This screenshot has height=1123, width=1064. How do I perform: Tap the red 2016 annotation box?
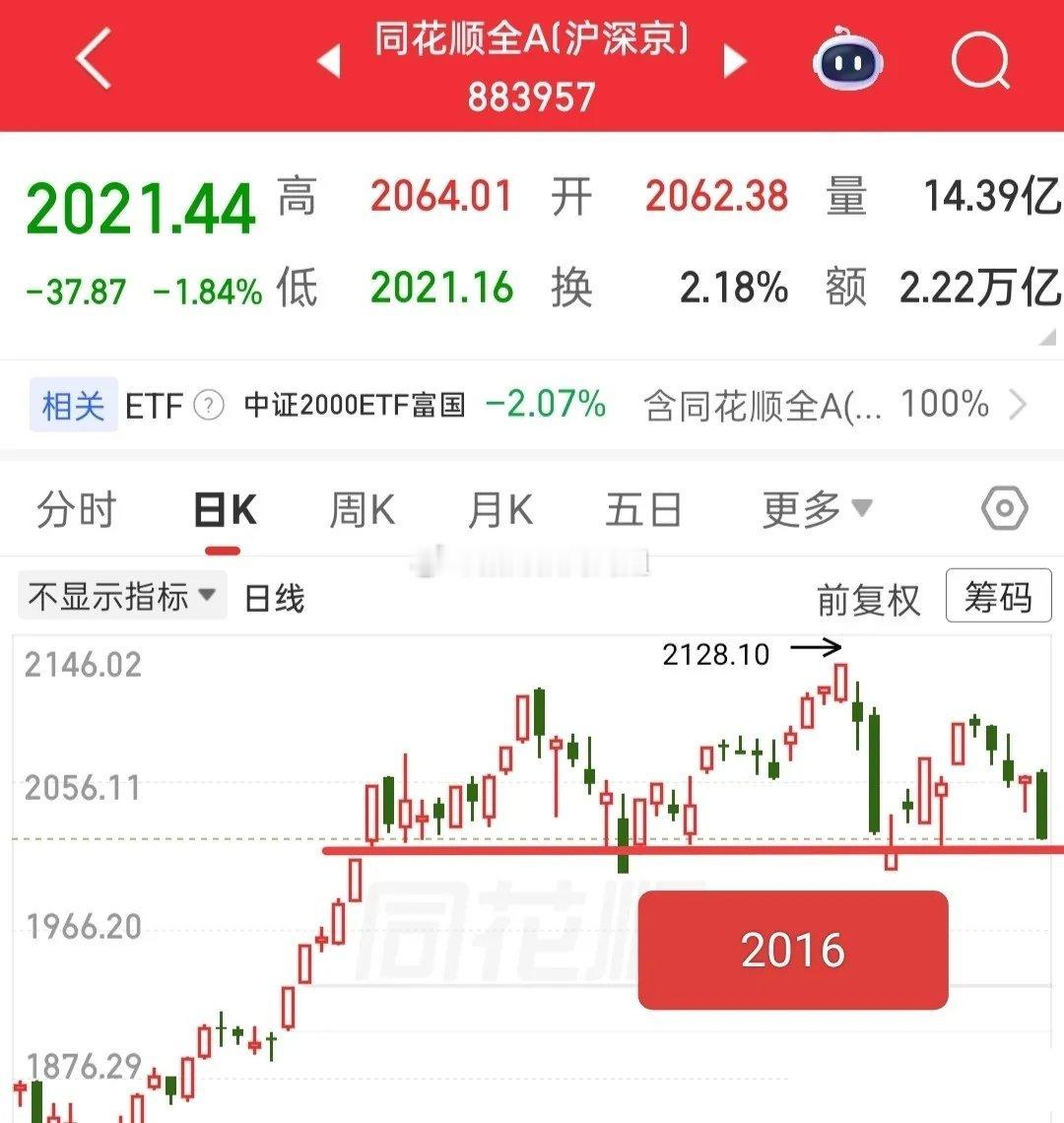[x=792, y=949]
